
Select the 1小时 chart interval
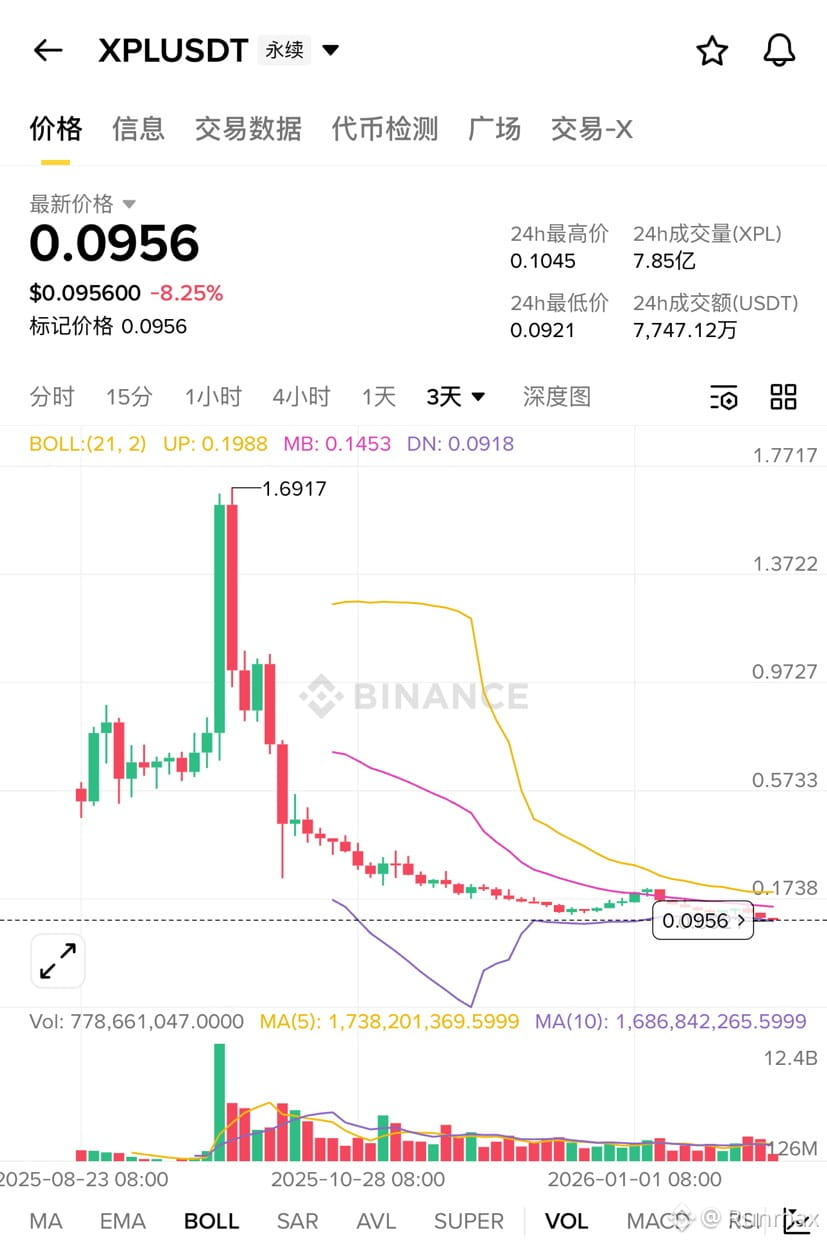pyautogui.click(x=213, y=397)
